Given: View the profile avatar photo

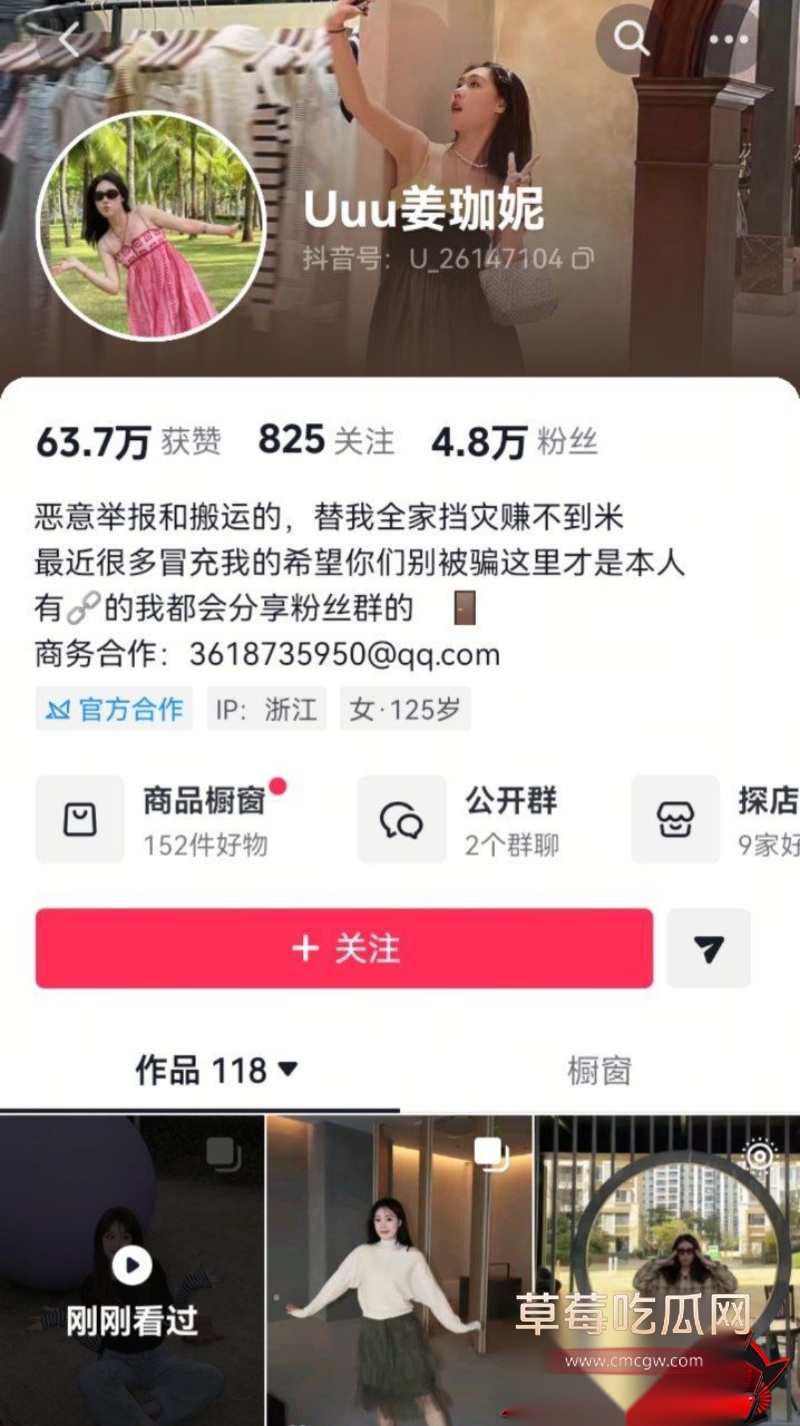Looking at the screenshot, I should coord(151,225).
